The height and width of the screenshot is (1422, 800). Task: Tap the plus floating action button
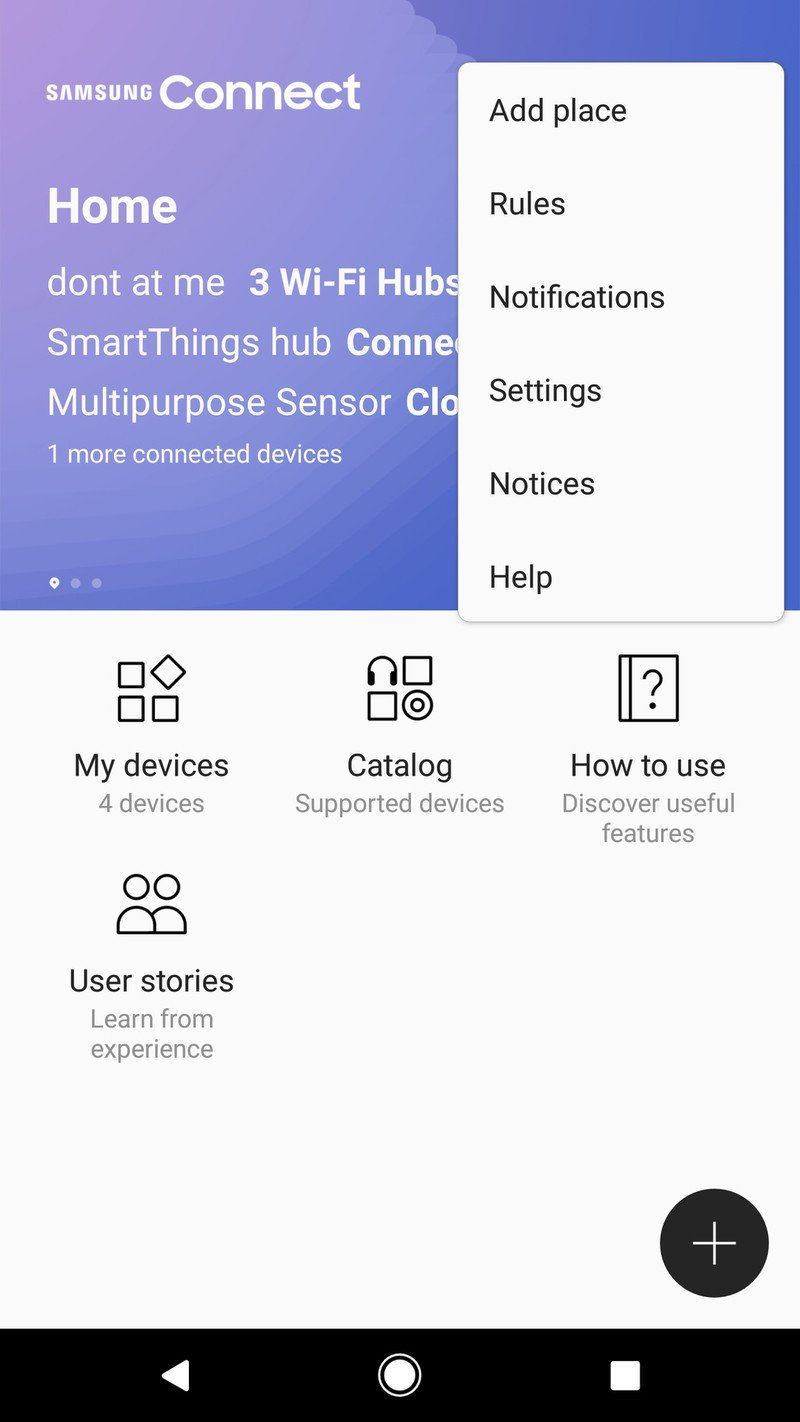tap(714, 1243)
